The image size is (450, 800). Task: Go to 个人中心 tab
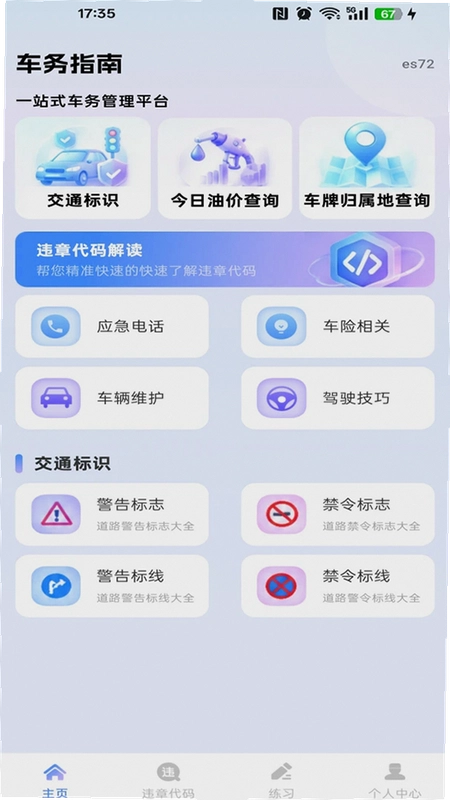(394, 780)
